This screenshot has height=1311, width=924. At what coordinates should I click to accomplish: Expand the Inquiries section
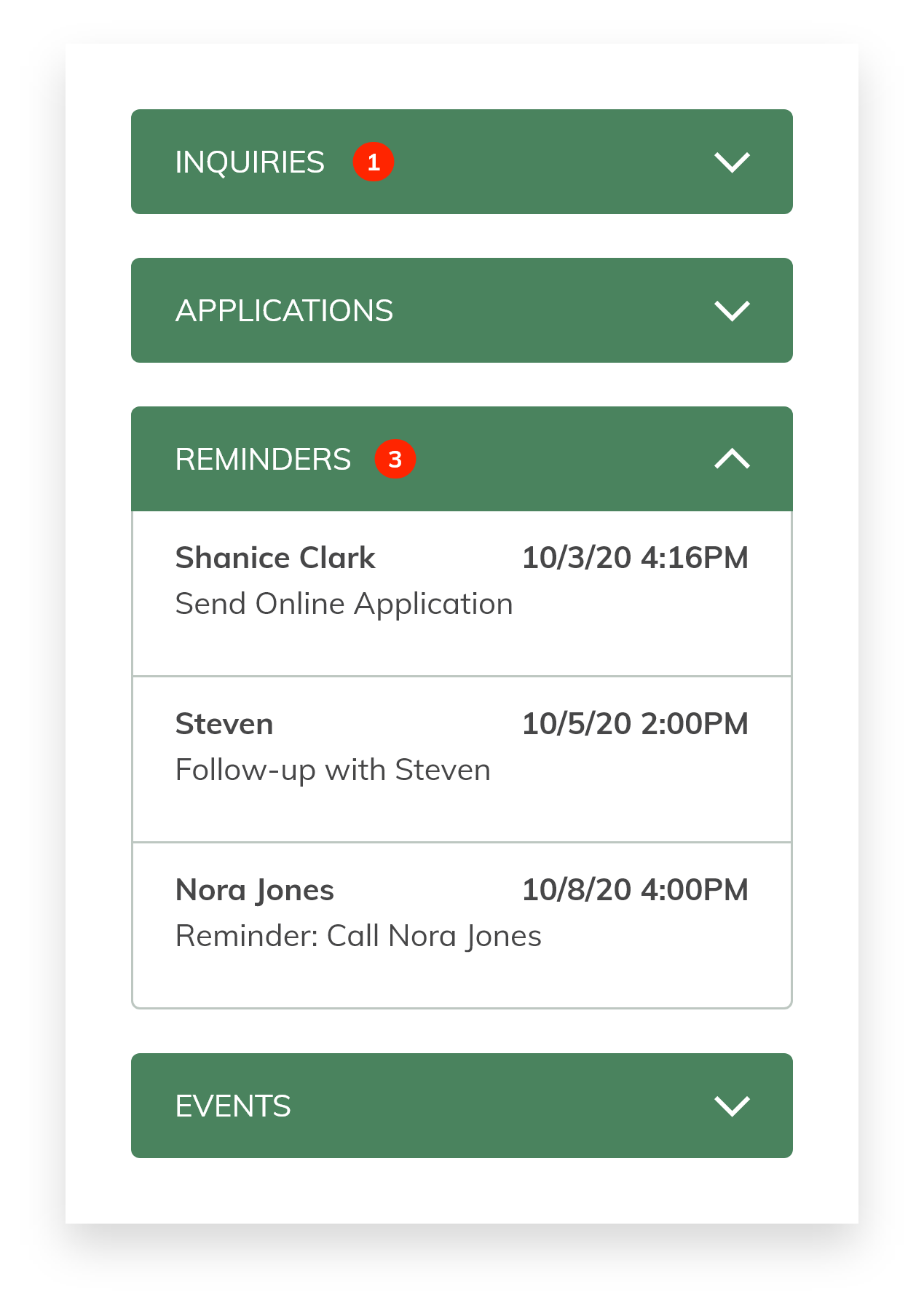tap(732, 162)
